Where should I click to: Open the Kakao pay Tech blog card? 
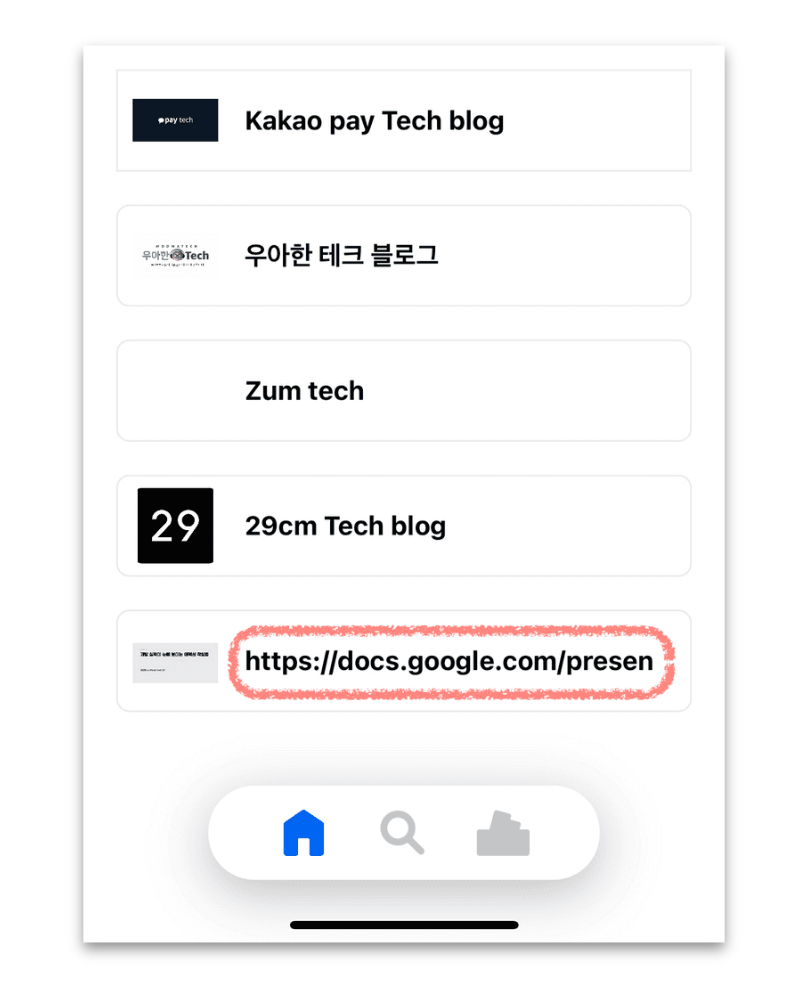point(403,121)
